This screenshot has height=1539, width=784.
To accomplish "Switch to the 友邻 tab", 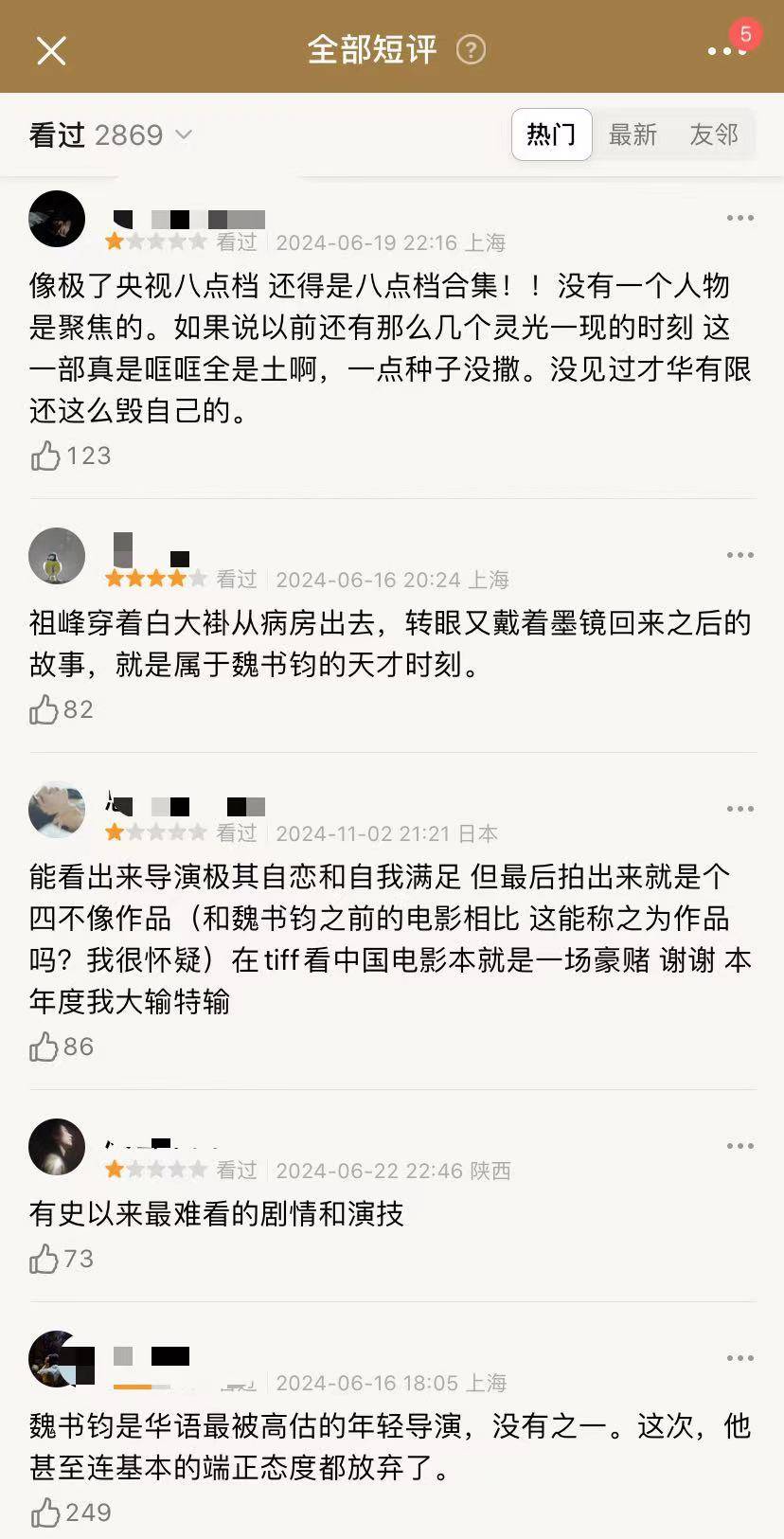I will pyautogui.click(x=713, y=134).
